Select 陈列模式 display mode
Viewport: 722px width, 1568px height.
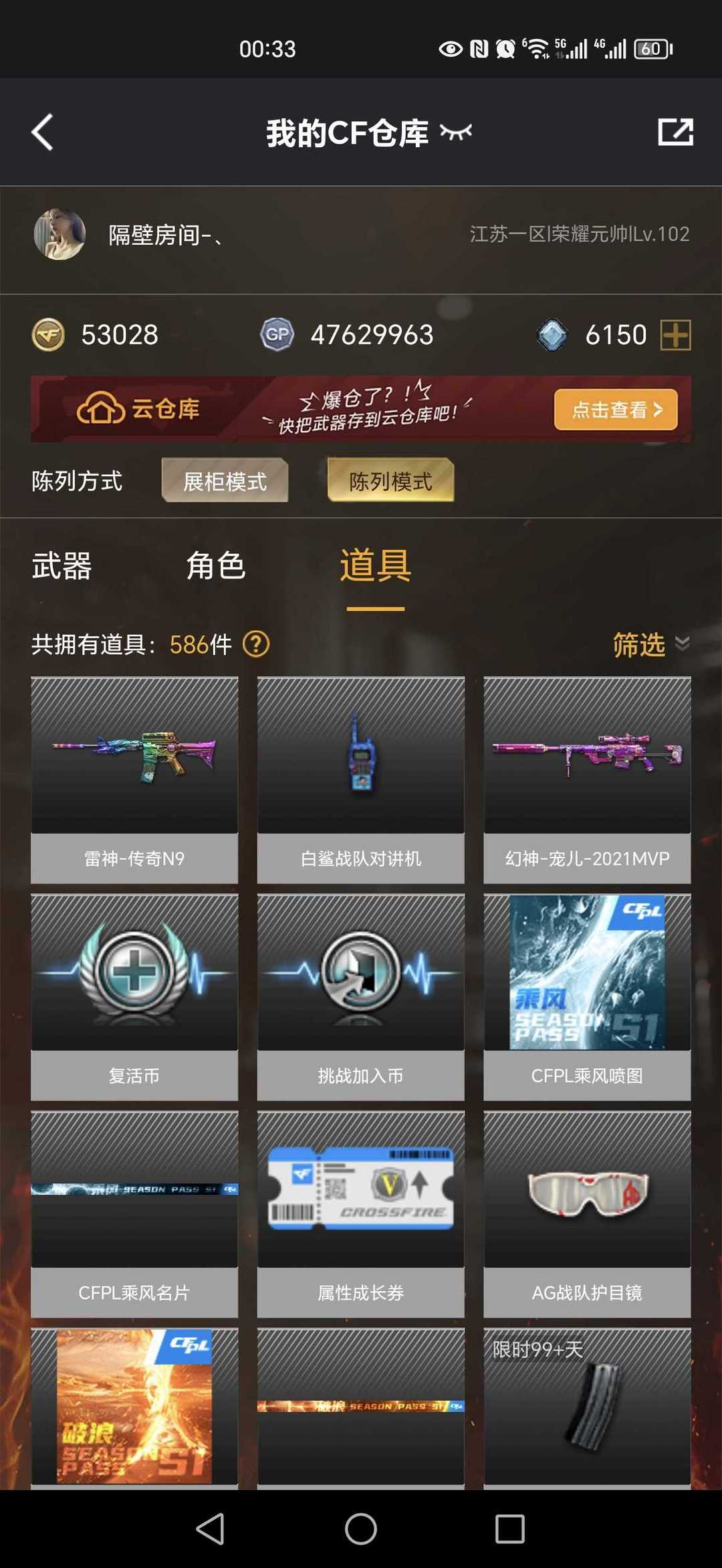(390, 480)
